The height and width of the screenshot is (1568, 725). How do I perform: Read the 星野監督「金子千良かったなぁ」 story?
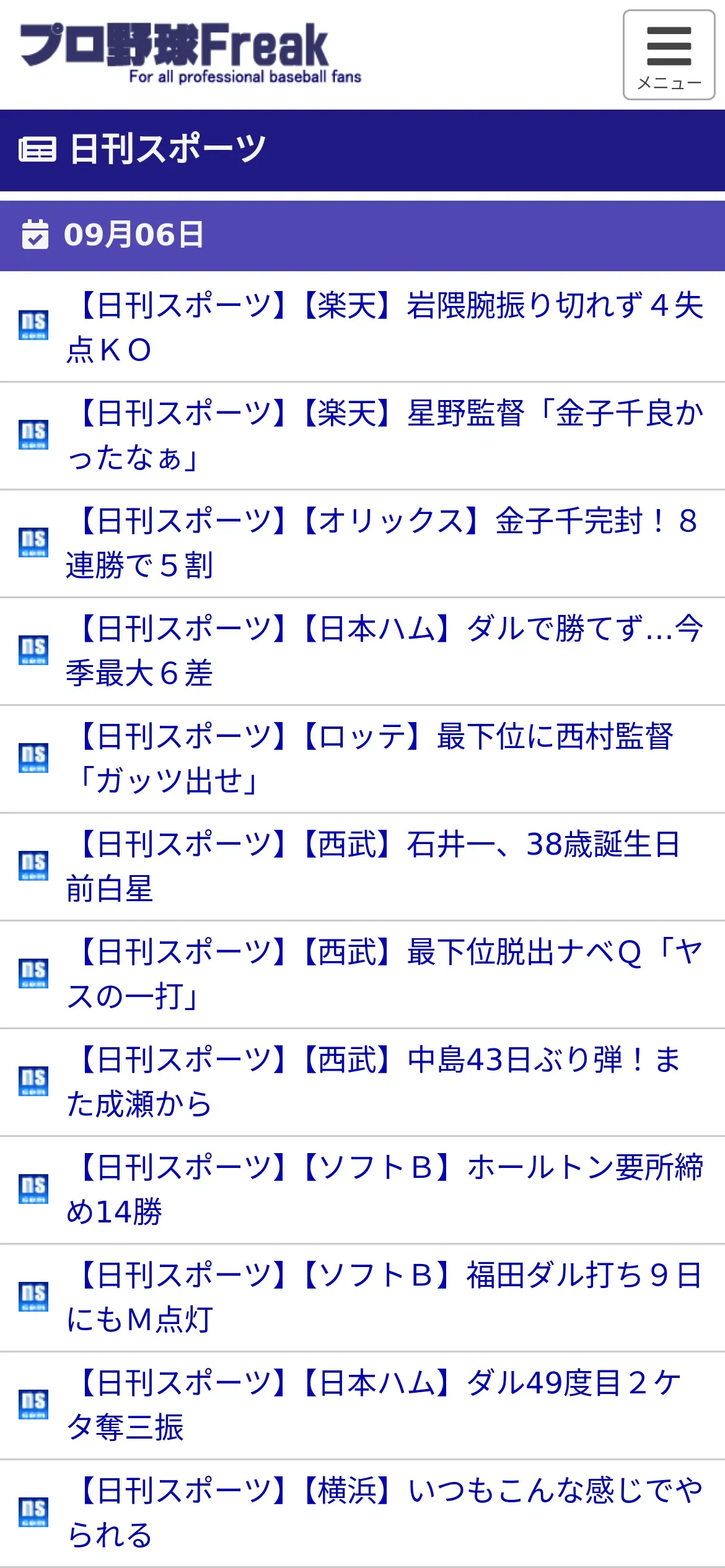click(x=384, y=435)
